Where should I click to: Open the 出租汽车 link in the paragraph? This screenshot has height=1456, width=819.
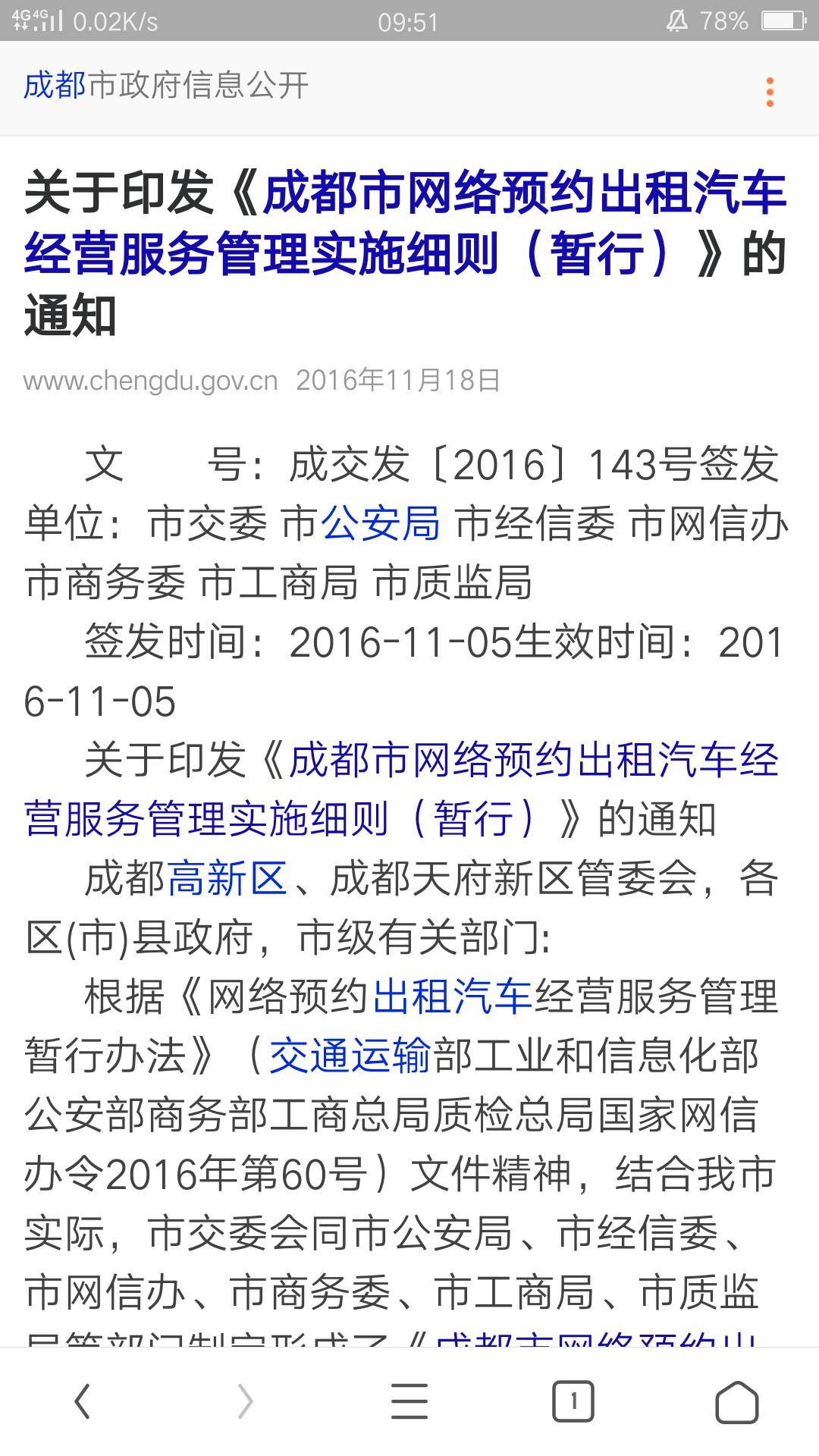click(x=452, y=997)
